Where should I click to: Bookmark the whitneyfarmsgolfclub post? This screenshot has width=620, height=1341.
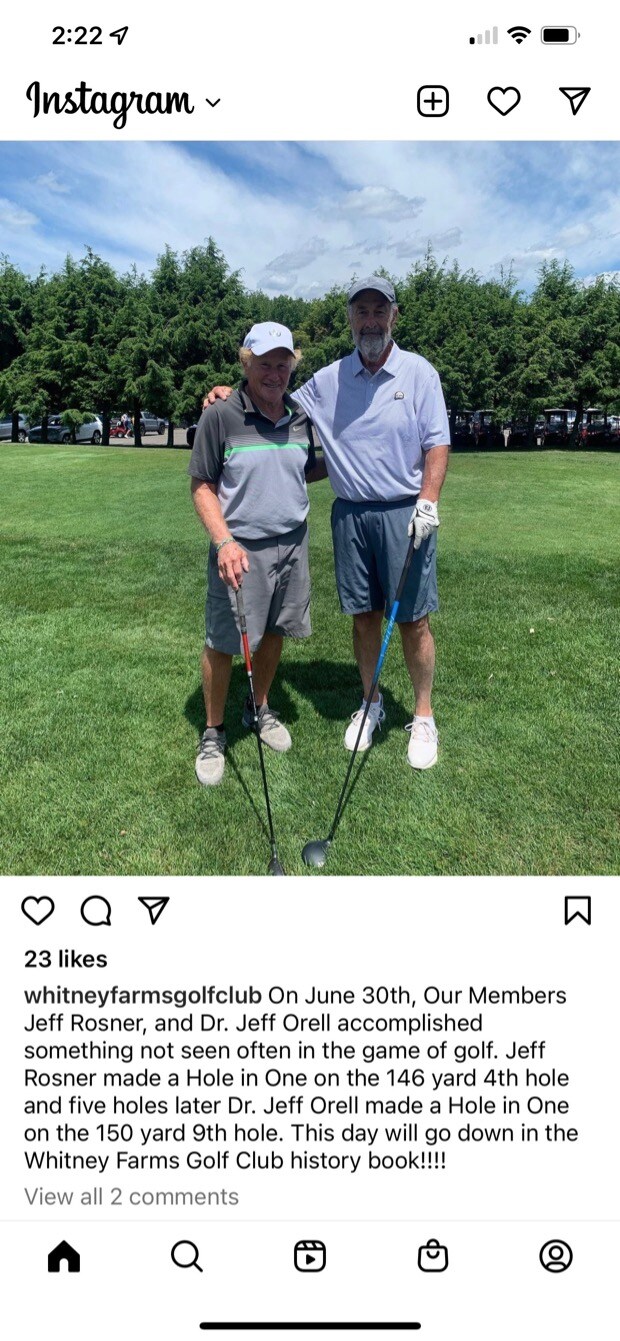577,910
